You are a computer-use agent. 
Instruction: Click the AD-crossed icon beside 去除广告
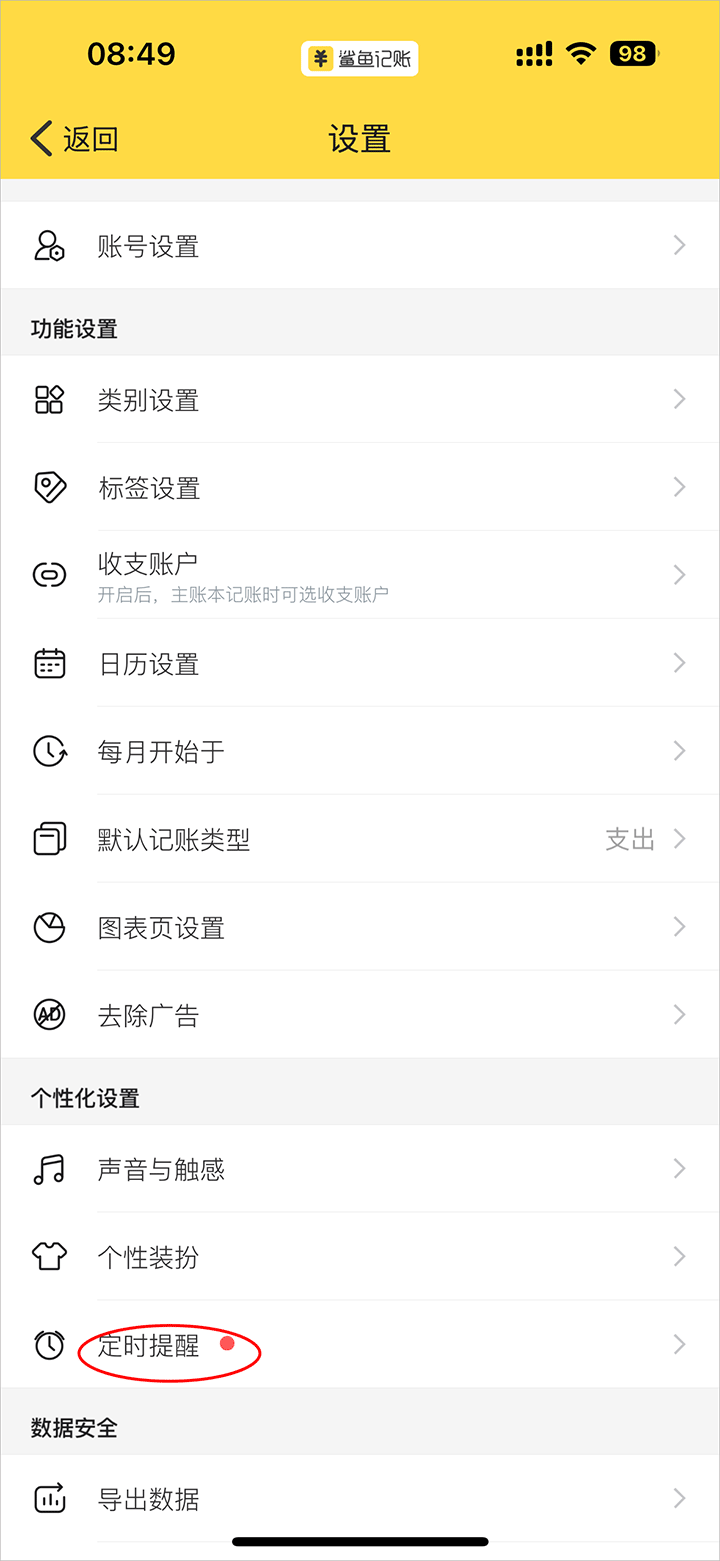[x=49, y=1014]
